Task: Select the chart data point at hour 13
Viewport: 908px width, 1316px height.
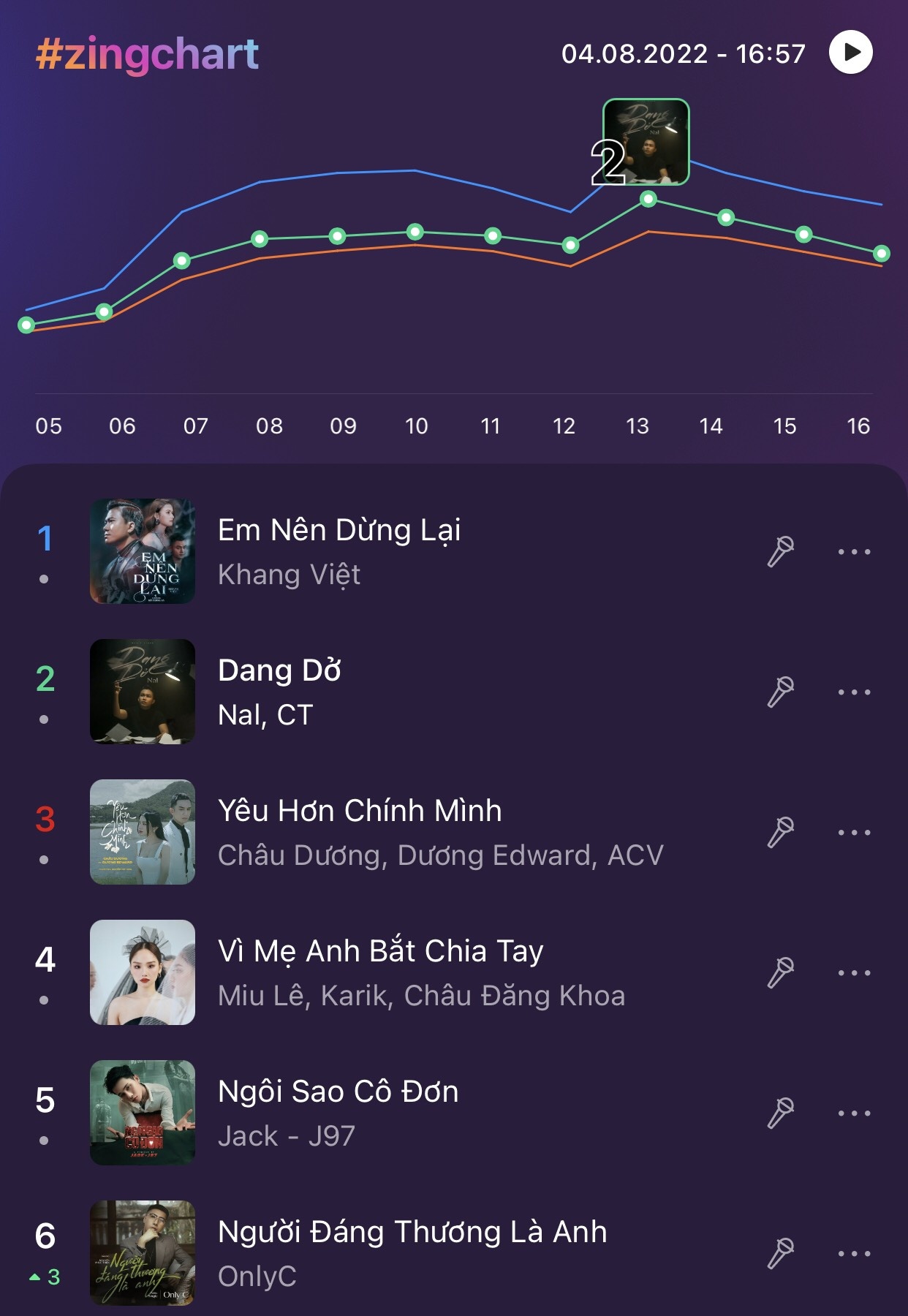Action: point(649,198)
